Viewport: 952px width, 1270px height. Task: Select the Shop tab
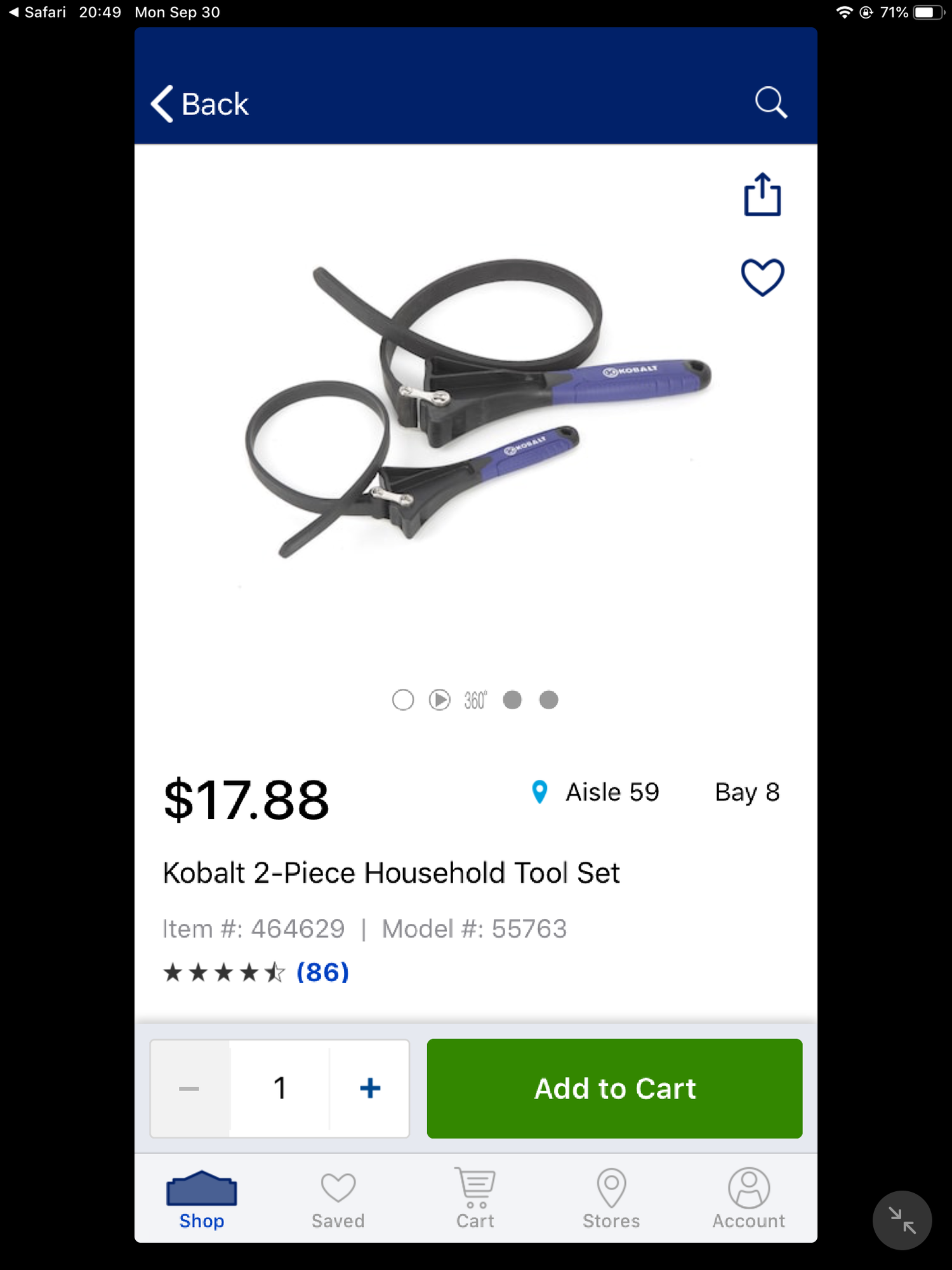click(201, 1199)
